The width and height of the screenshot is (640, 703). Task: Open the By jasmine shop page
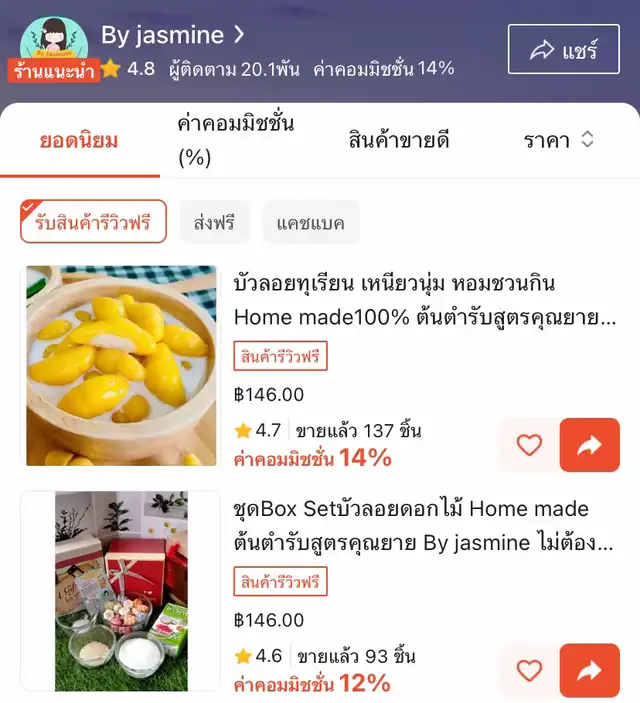click(x=172, y=35)
